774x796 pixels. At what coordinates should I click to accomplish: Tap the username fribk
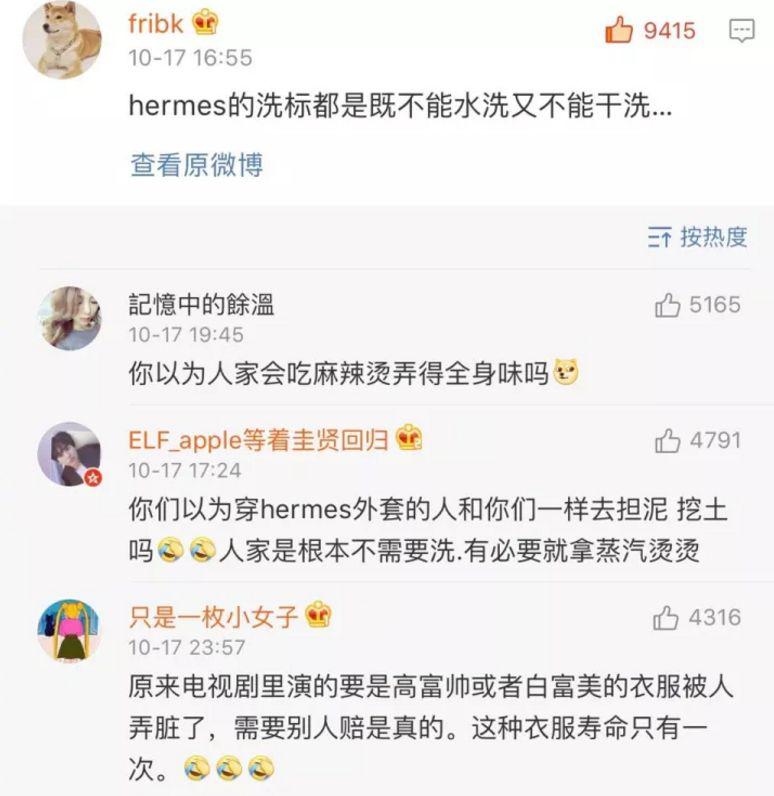[155, 23]
